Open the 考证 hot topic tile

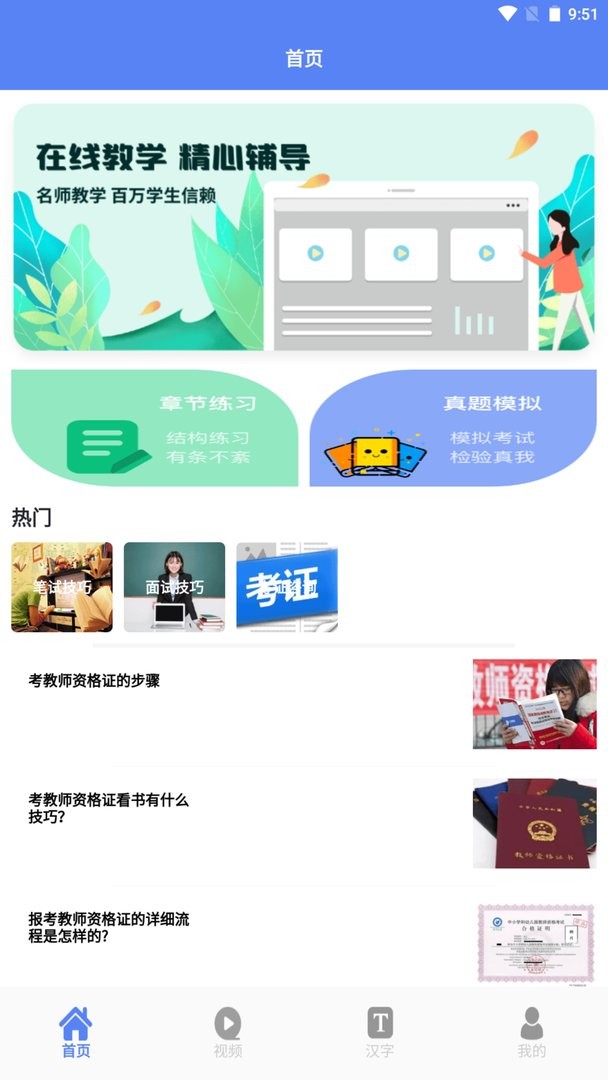click(287, 587)
